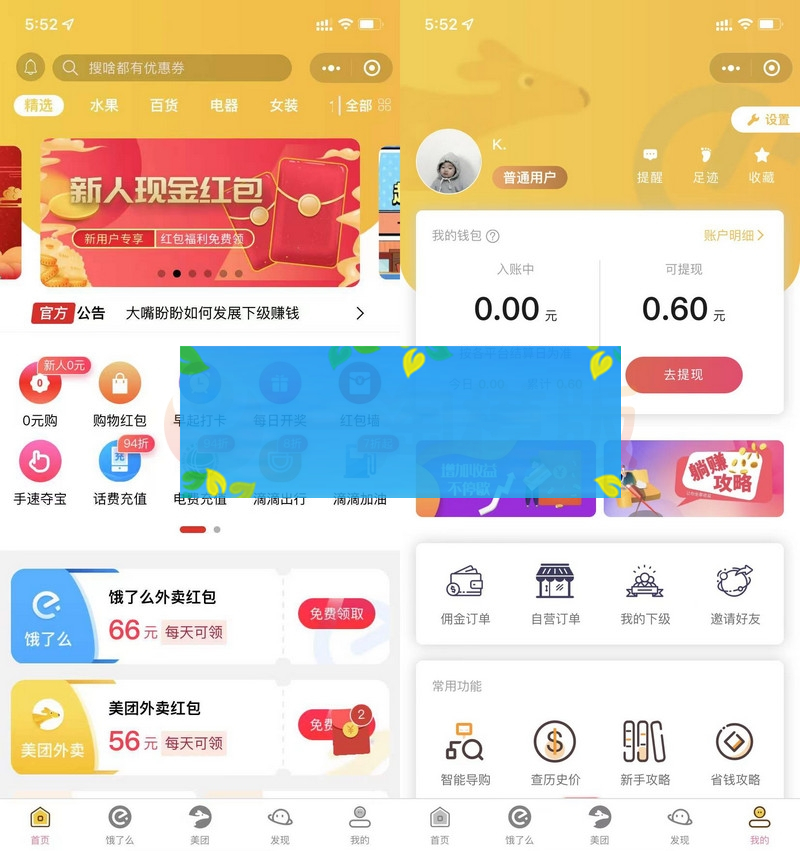Claim the 饿了么外卖红包 with 免费领取
Screen dimensions: 800x851
coord(336,613)
